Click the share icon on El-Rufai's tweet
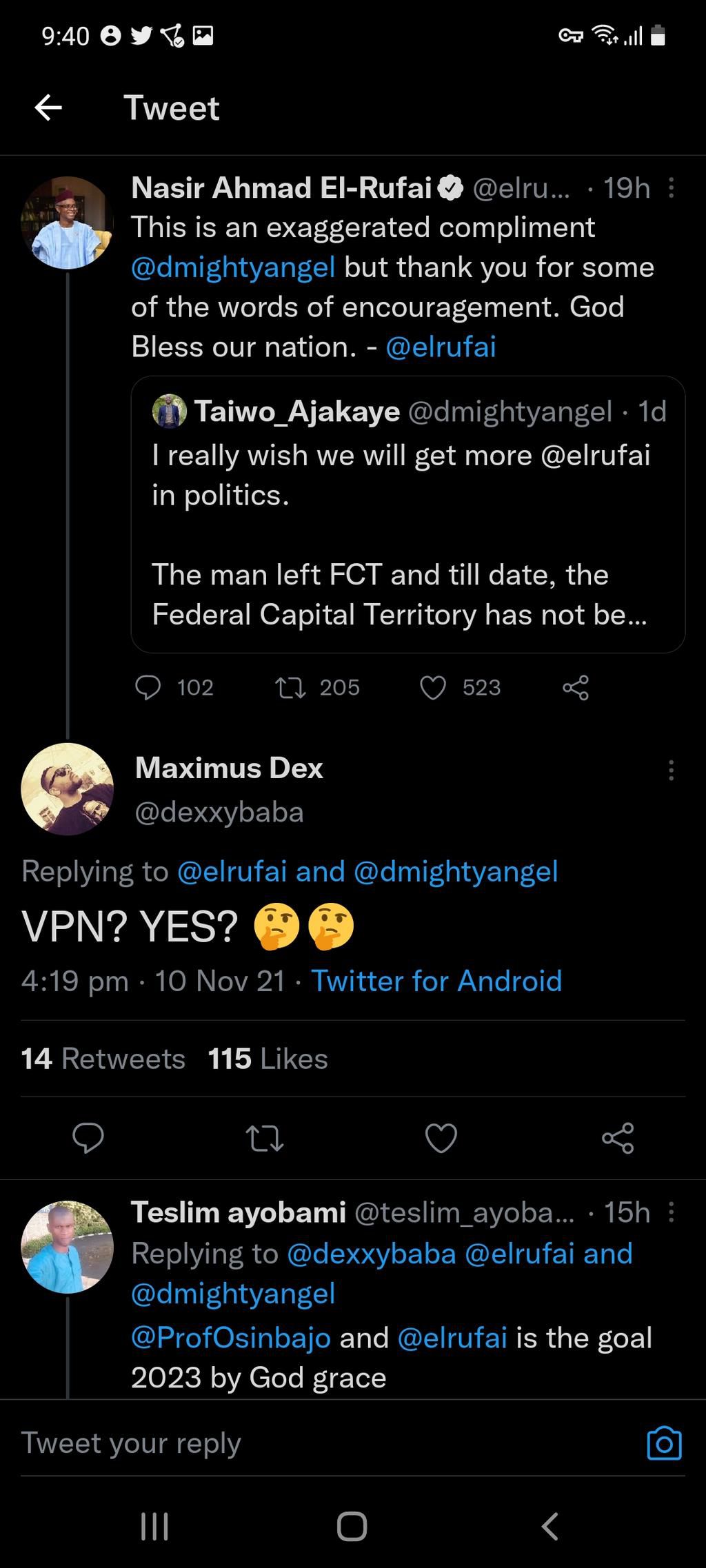Viewport: 706px width, 1568px height. point(576,686)
